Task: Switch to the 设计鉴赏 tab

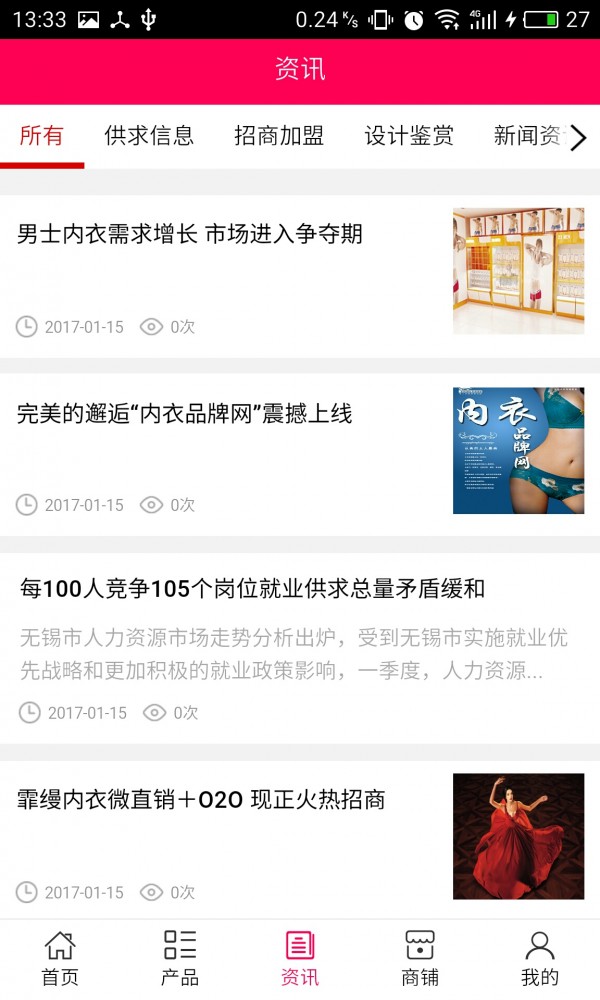Action: [x=409, y=136]
